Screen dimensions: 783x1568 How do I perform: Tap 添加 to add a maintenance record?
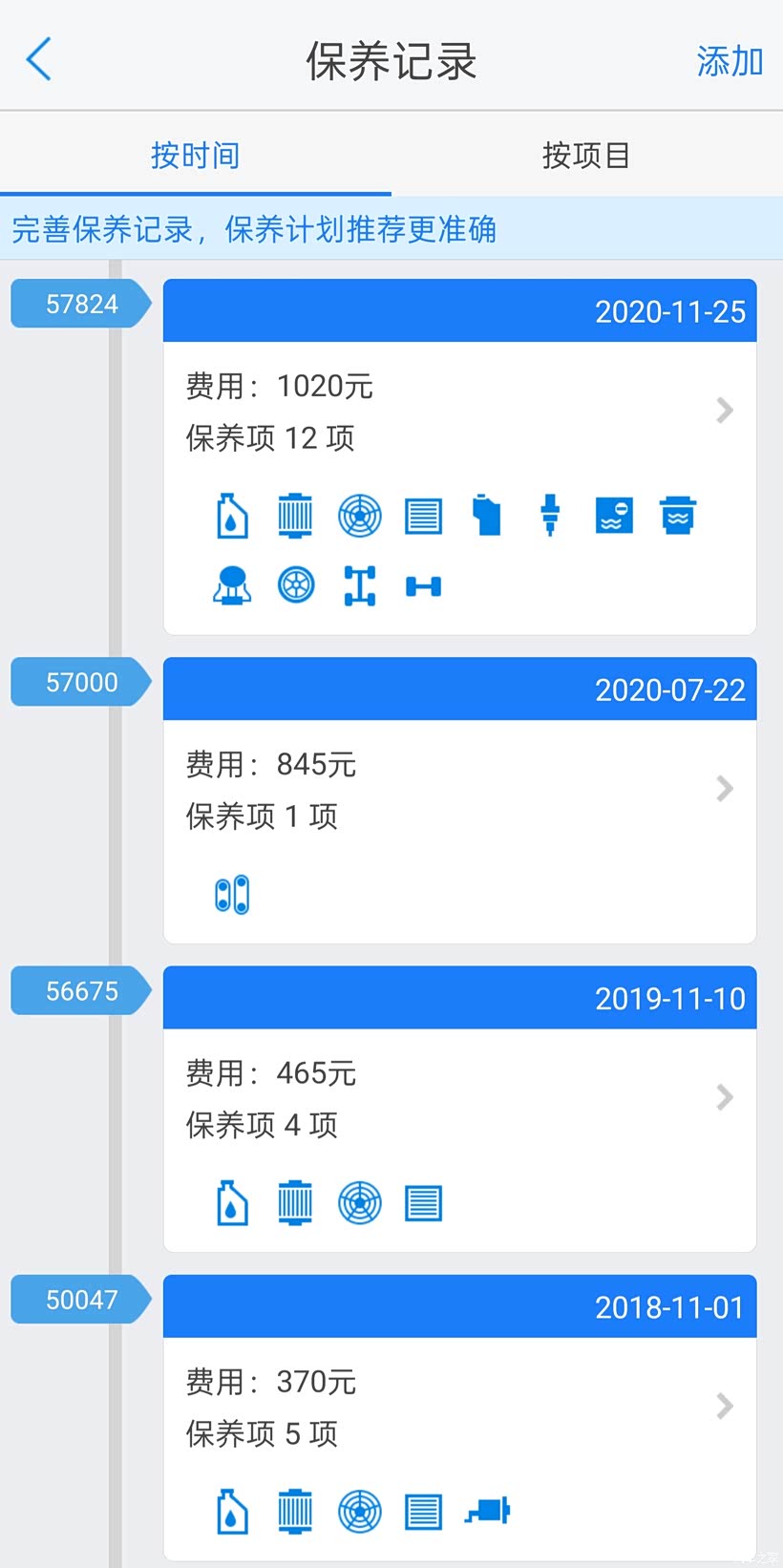tap(730, 61)
